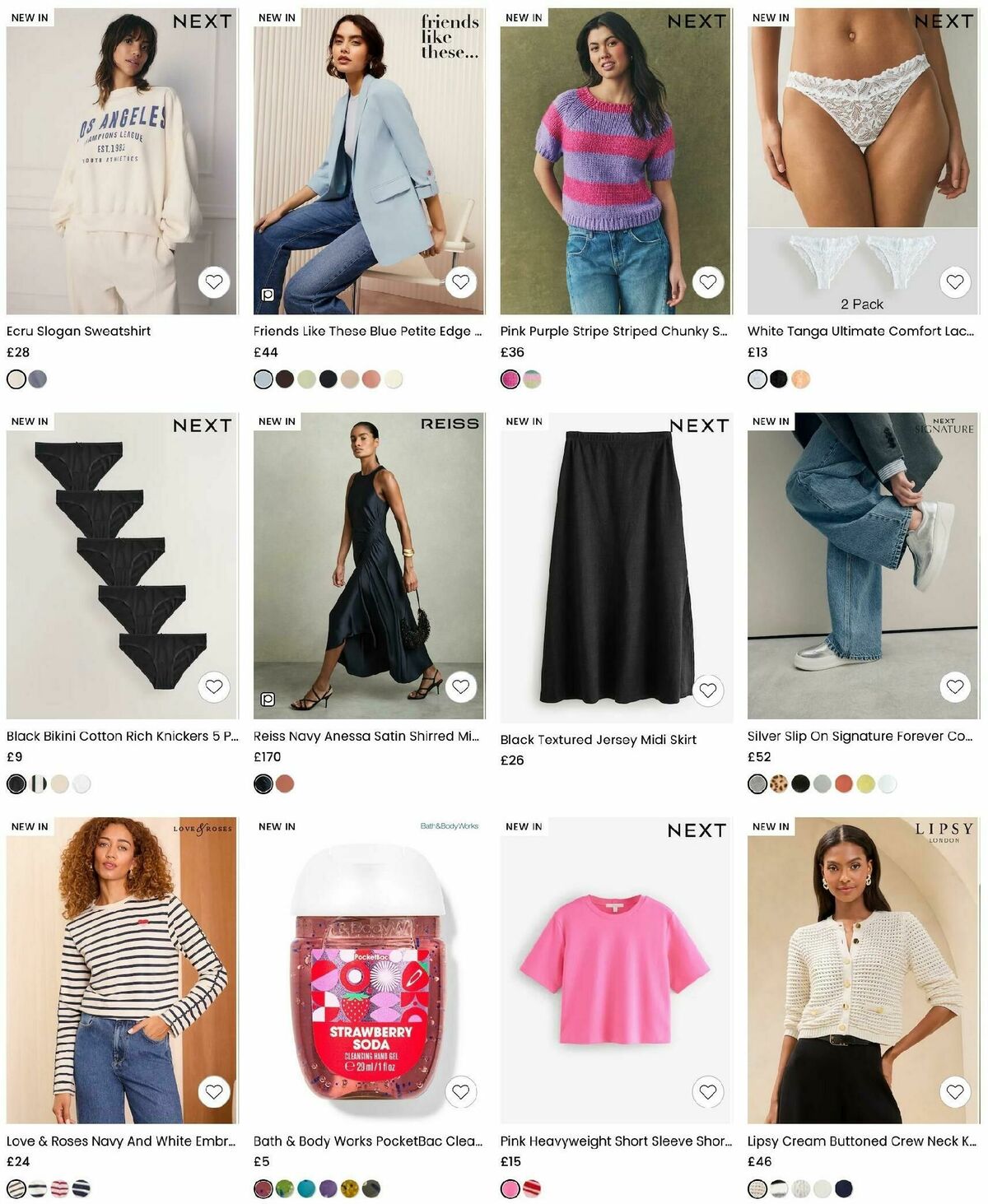Favourite the Black Textured Jersey Midi Skirt
Screen dimensions: 988x1204
pos(708,691)
